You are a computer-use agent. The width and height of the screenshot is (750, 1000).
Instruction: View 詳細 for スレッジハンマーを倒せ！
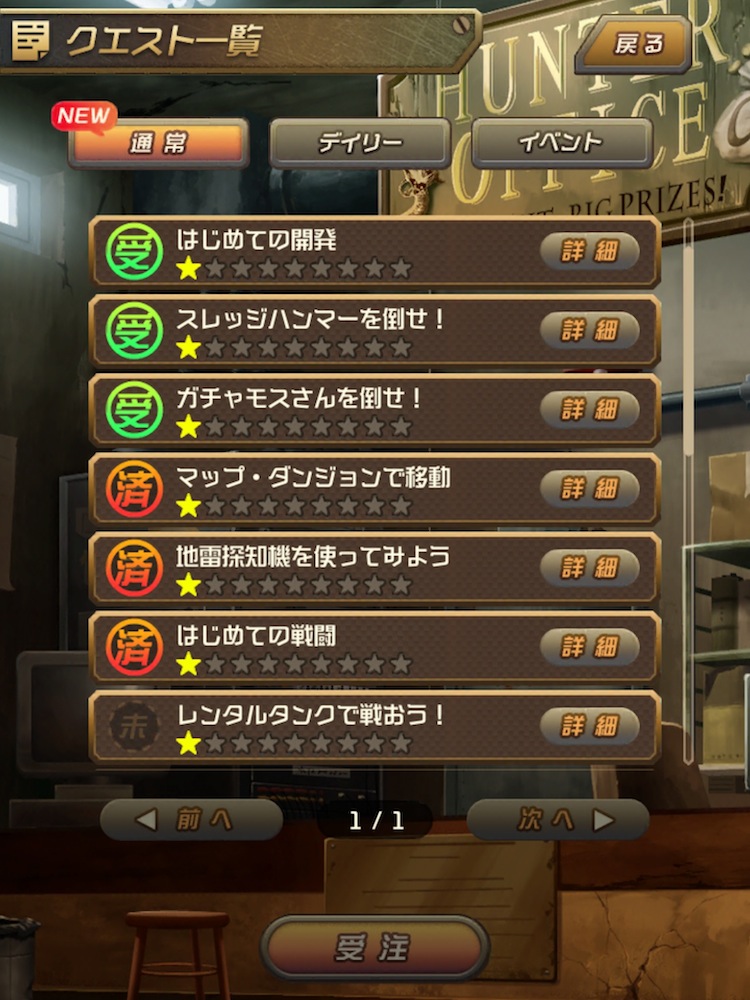pyautogui.click(x=589, y=330)
